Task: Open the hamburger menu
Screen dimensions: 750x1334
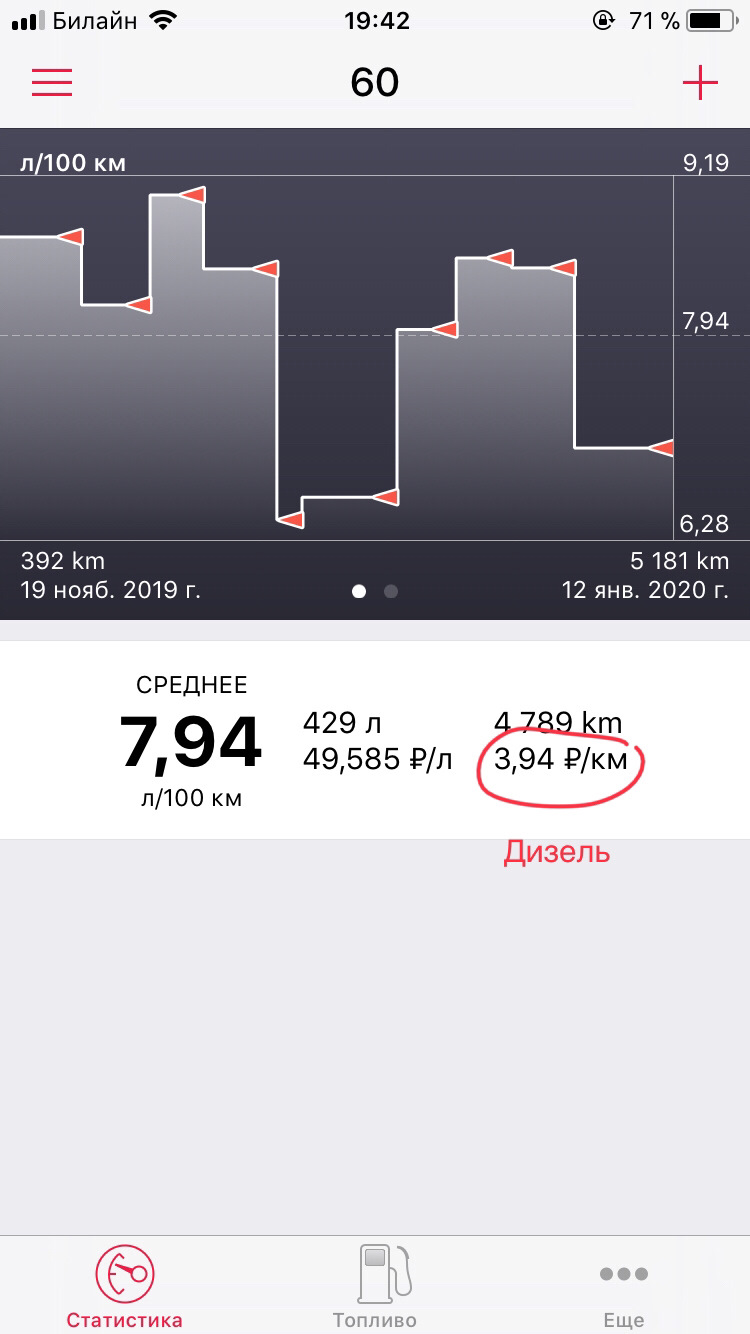Action: click(52, 82)
